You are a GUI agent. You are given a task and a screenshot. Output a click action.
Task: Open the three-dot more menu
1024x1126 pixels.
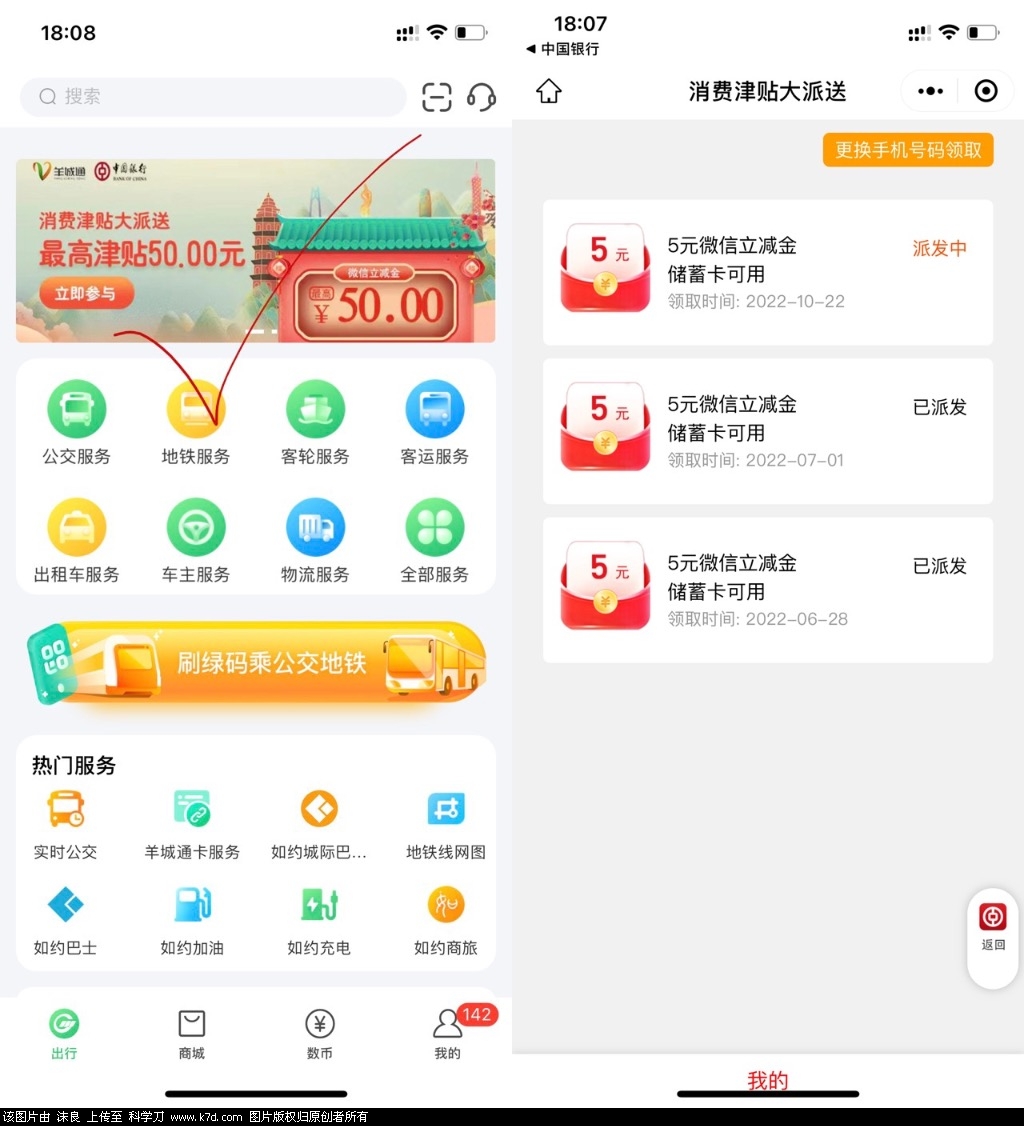pyautogui.click(x=930, y=91)
